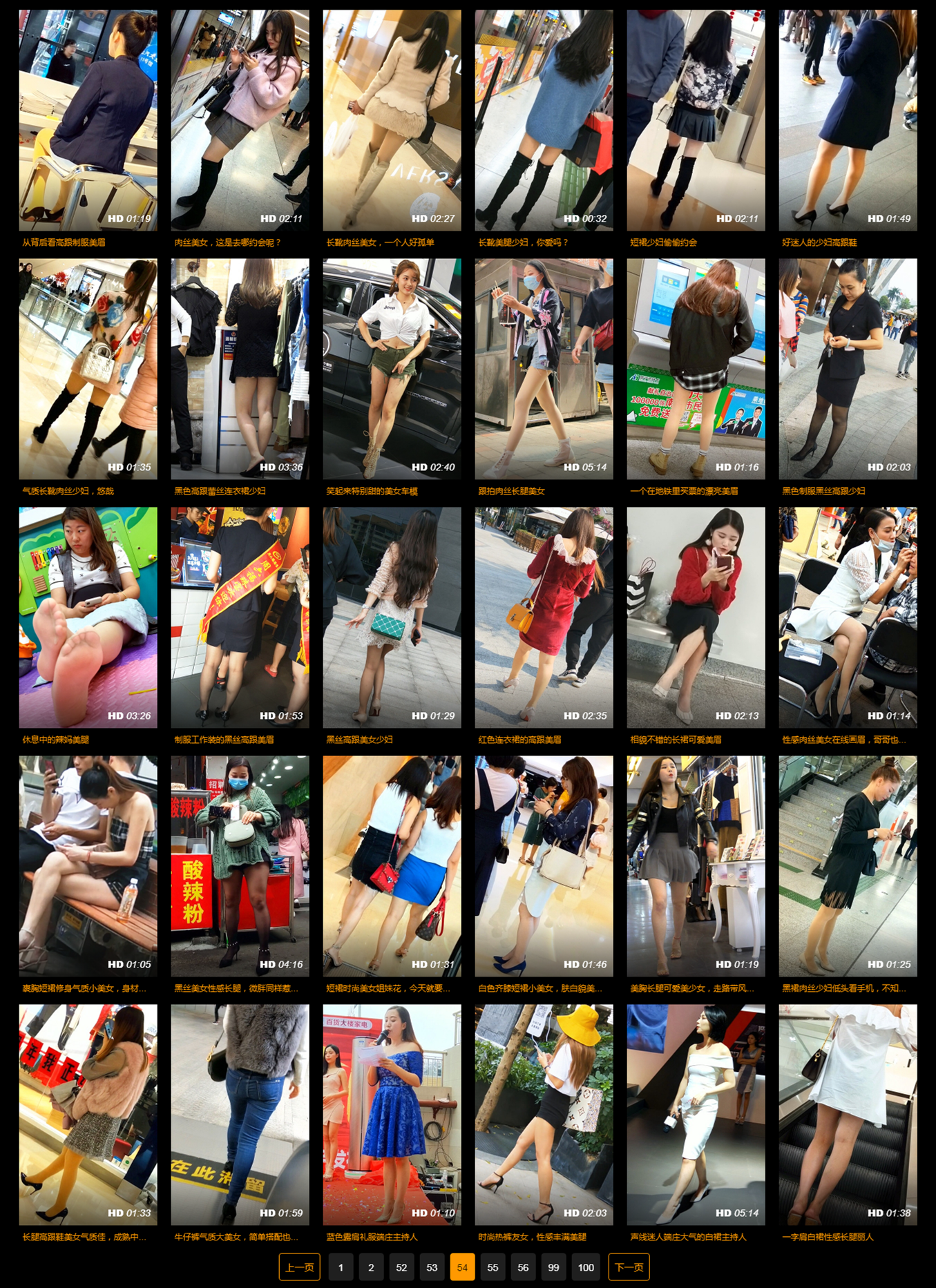This screenshot has height=1288, width=936.
Task: Play video 一个在地铁里买票的漂亮美眉
Action: (x=696, y=369)
